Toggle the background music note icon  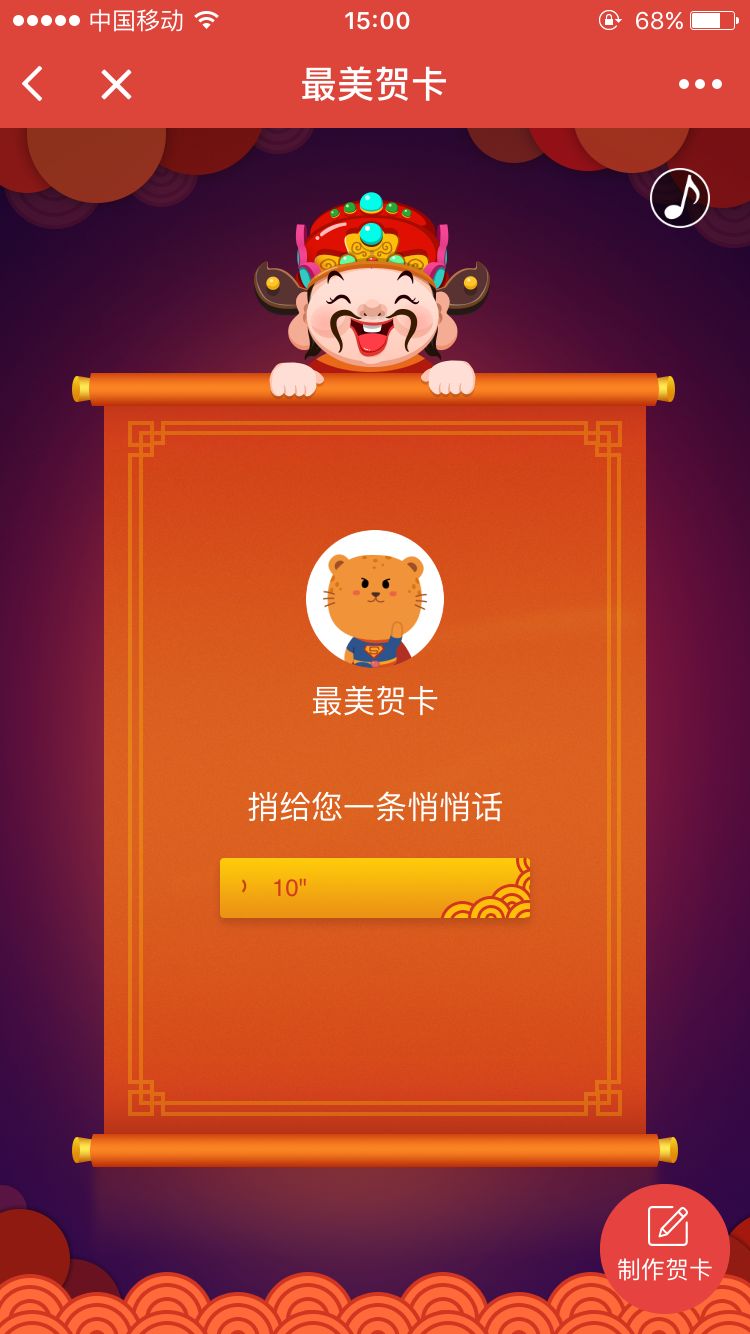(680, 198)
